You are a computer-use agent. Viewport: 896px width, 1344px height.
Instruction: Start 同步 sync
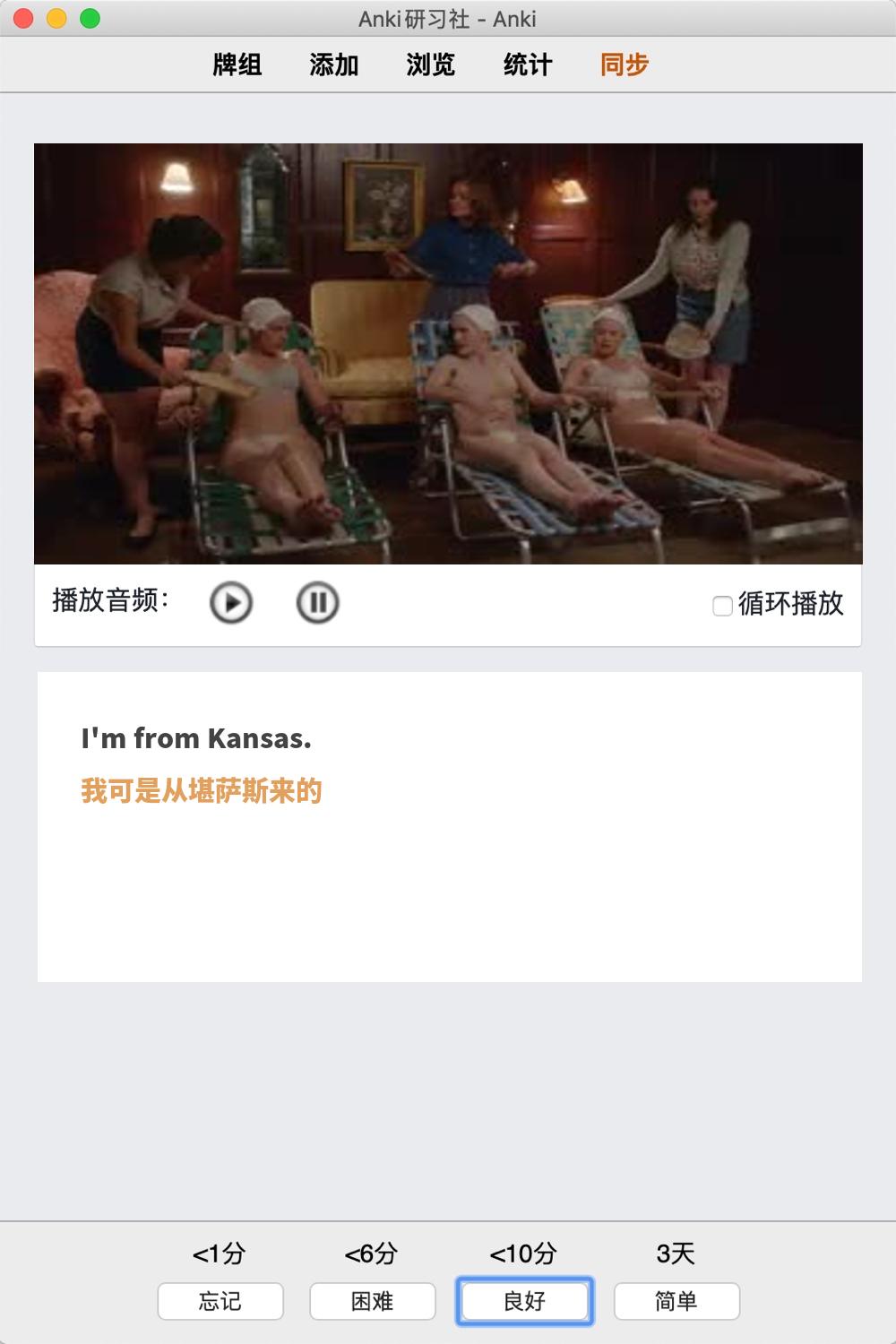625,65
